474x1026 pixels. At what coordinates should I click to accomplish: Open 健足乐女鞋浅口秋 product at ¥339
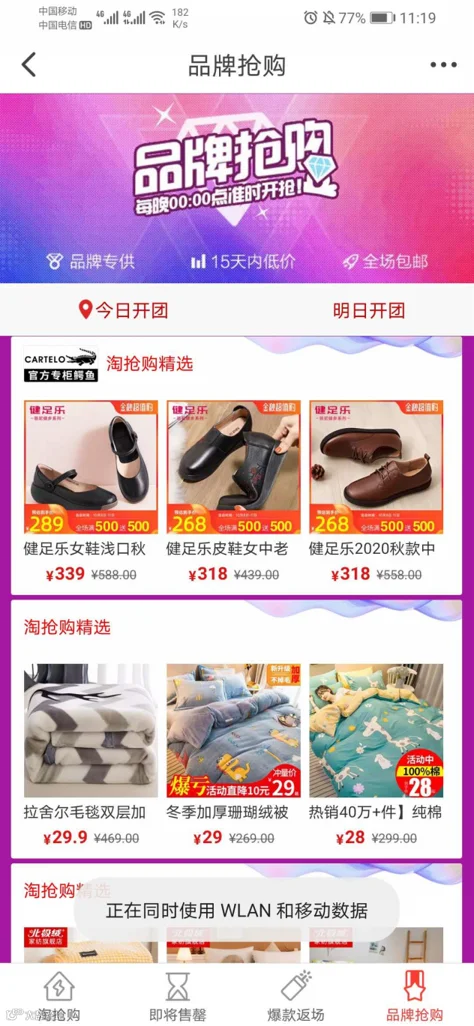[x=91, y=491]
